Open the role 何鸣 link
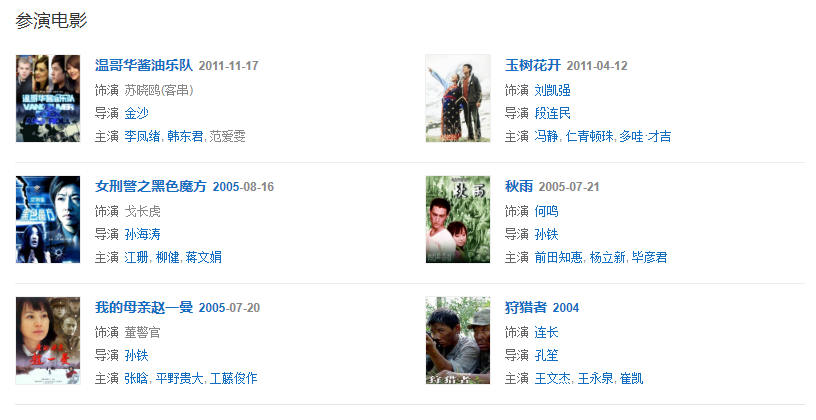 [546, 211]
